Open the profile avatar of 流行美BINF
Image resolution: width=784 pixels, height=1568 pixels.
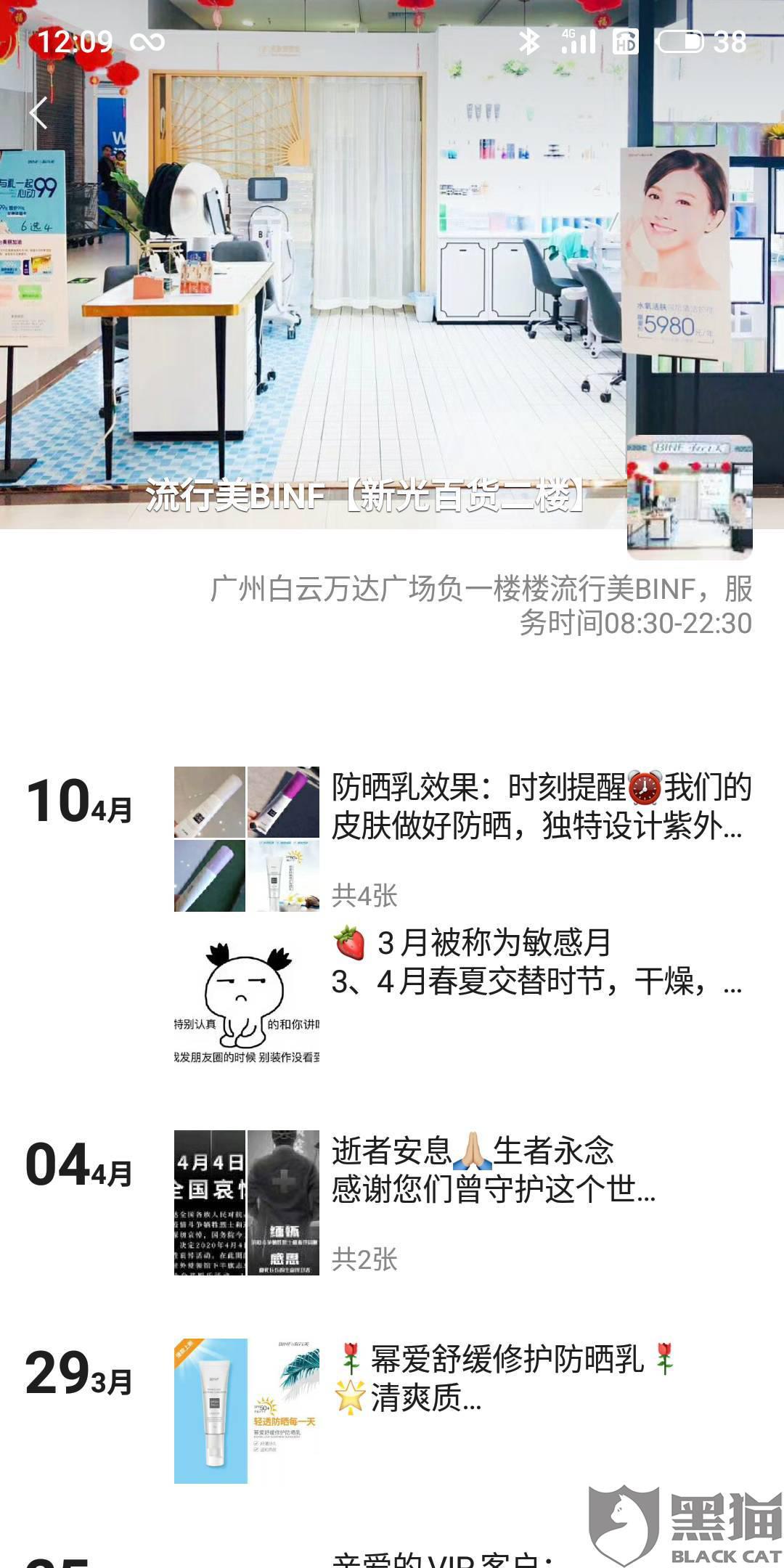point(689,497)
